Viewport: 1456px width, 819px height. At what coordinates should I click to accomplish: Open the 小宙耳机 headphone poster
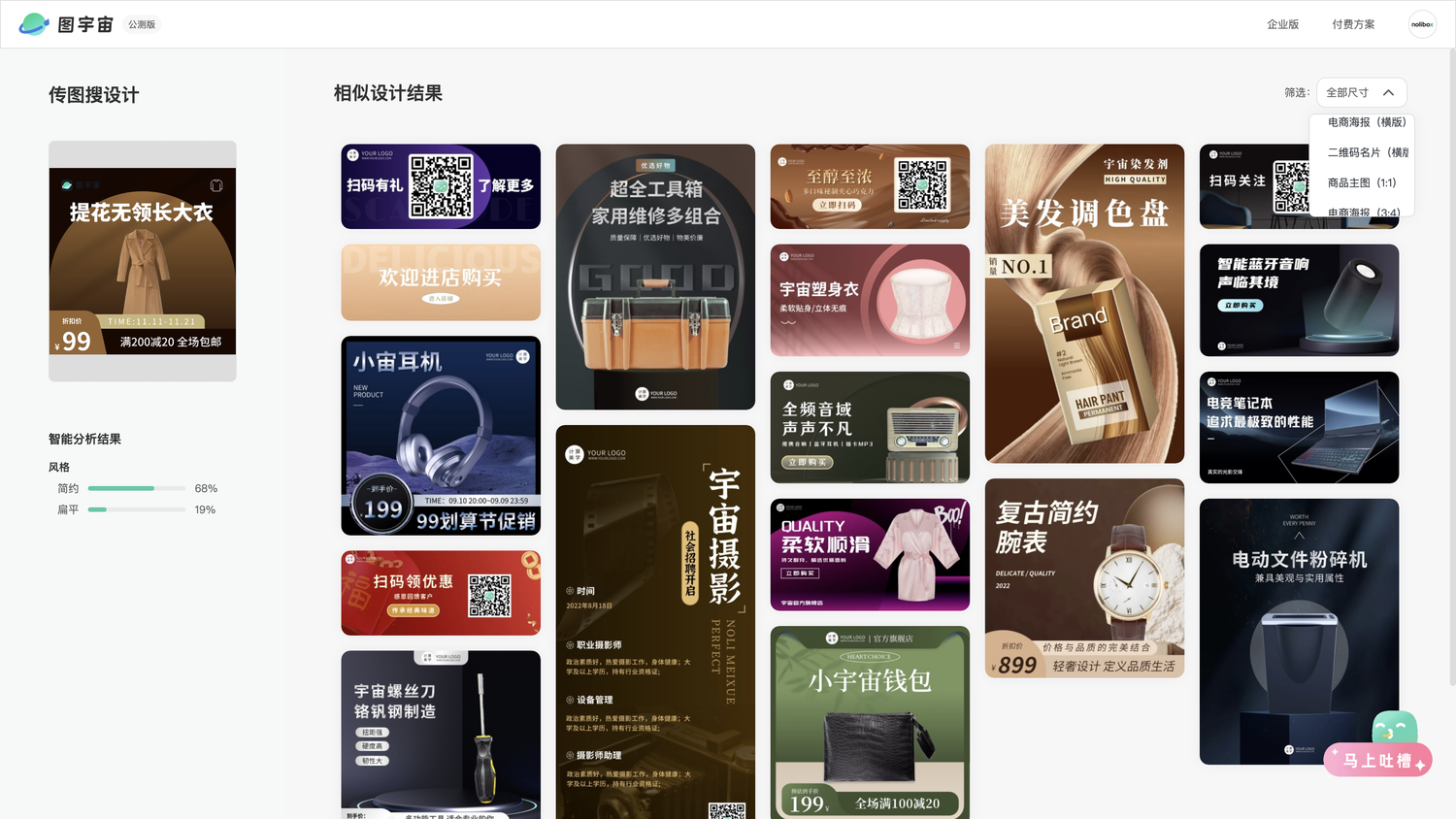coord(441,436)
